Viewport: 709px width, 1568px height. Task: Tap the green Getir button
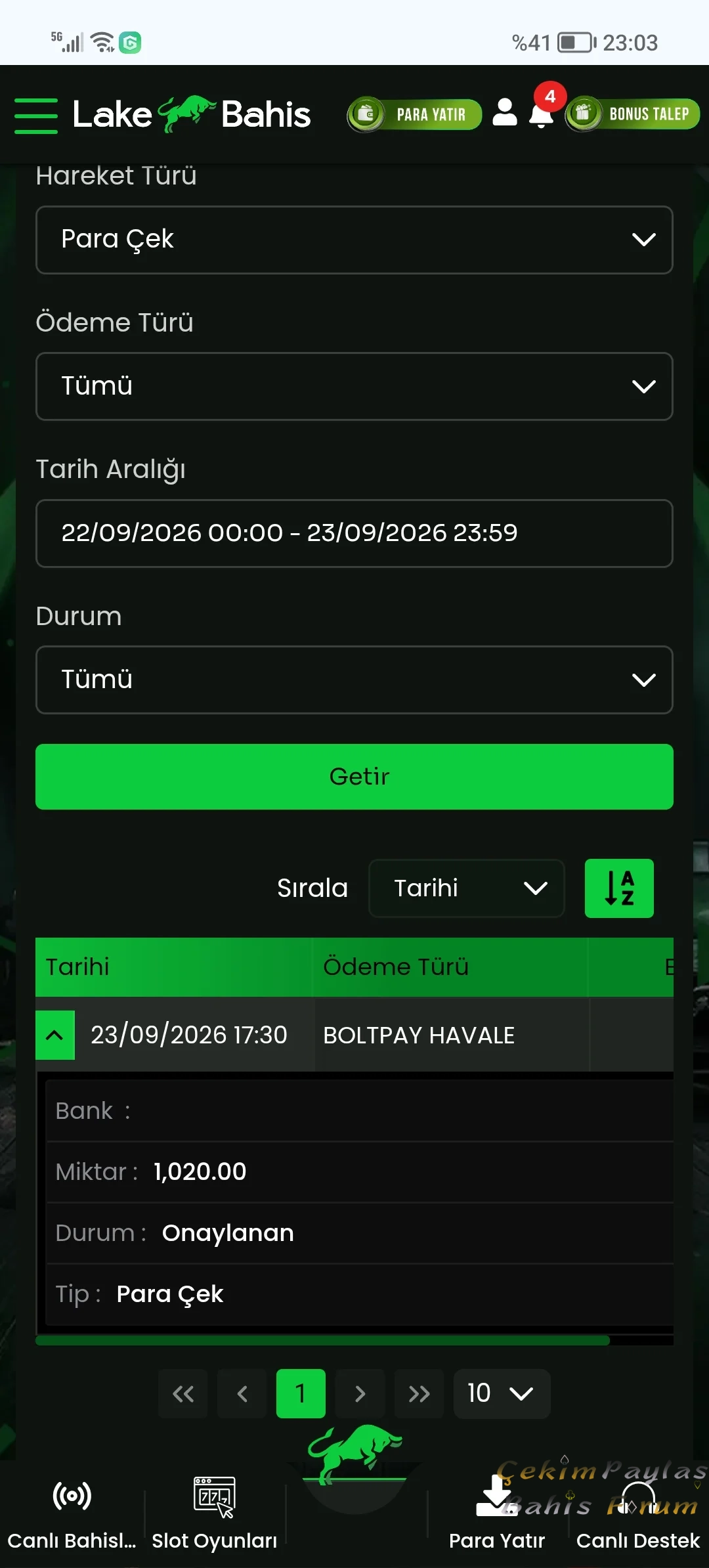coord(354,777)
